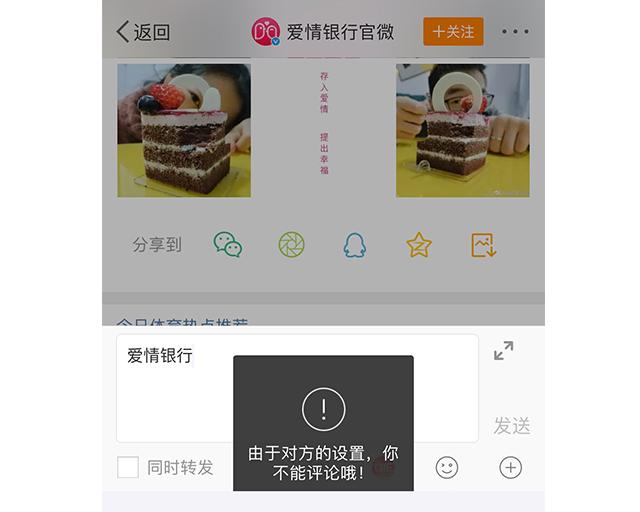Share to QQ
The width and height of the screenshot is (640, 512).
coord(355,245)
